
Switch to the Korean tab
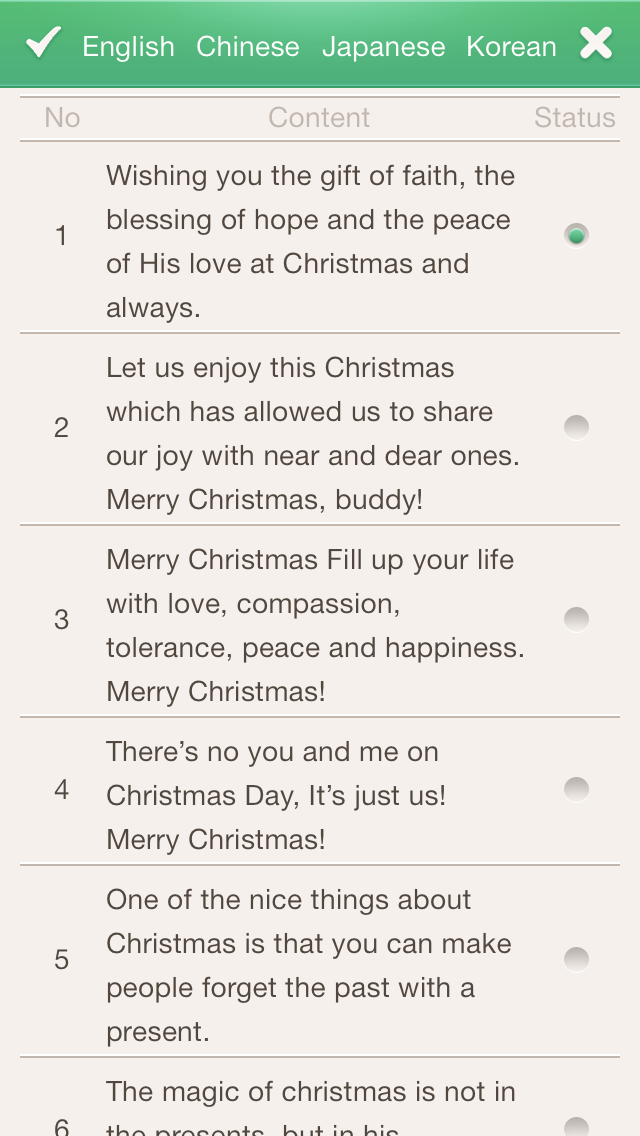pyautogui.click(x=511, y=46)
